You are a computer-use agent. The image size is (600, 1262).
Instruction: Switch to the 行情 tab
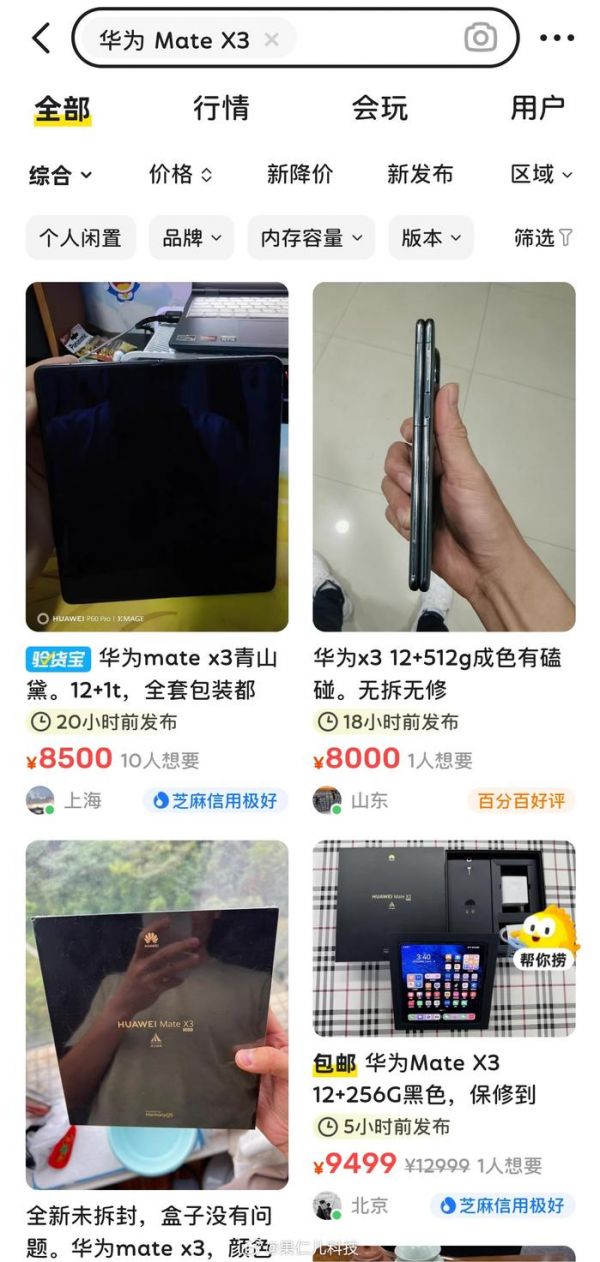coord(221,108)
